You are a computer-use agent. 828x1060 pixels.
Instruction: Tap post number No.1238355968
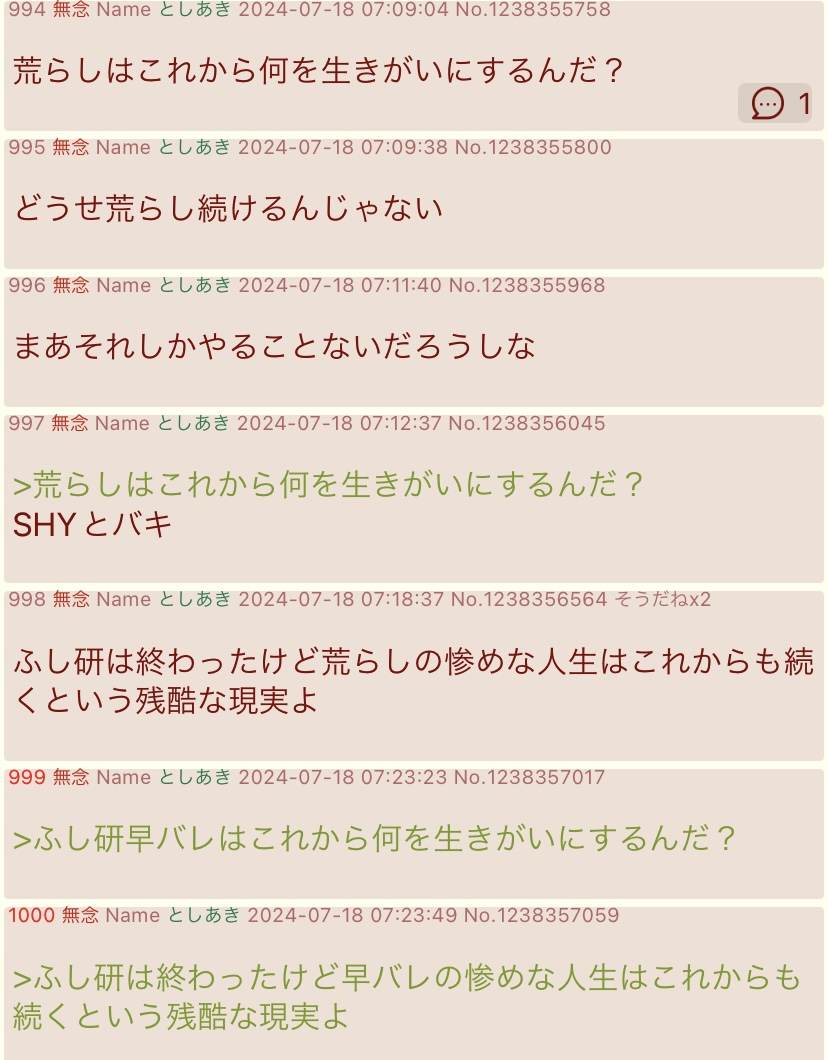coord(526,285)
